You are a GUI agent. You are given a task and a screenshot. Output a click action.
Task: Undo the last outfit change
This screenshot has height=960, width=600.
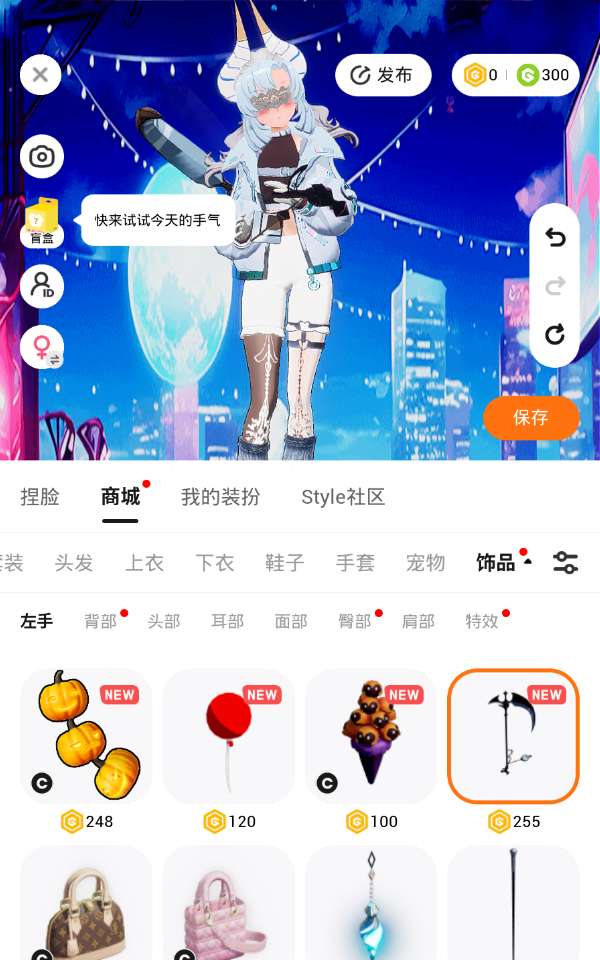click(555, 237)
